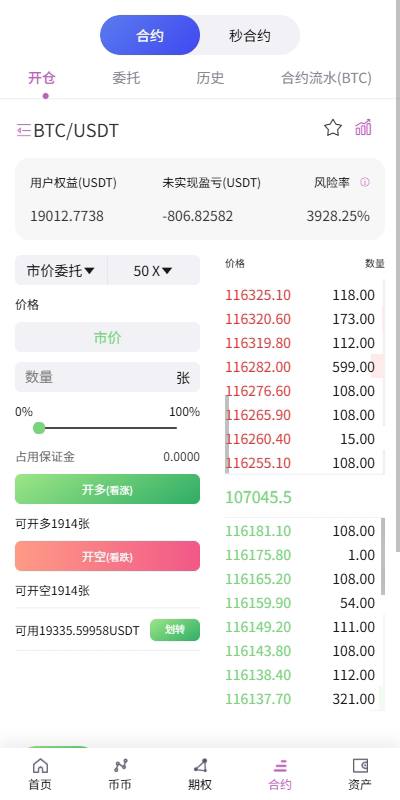Tap the 开多(看涨) button
The height and width of the screenshot is (800, 400).
pyautogui.click(x=107, y=489)
